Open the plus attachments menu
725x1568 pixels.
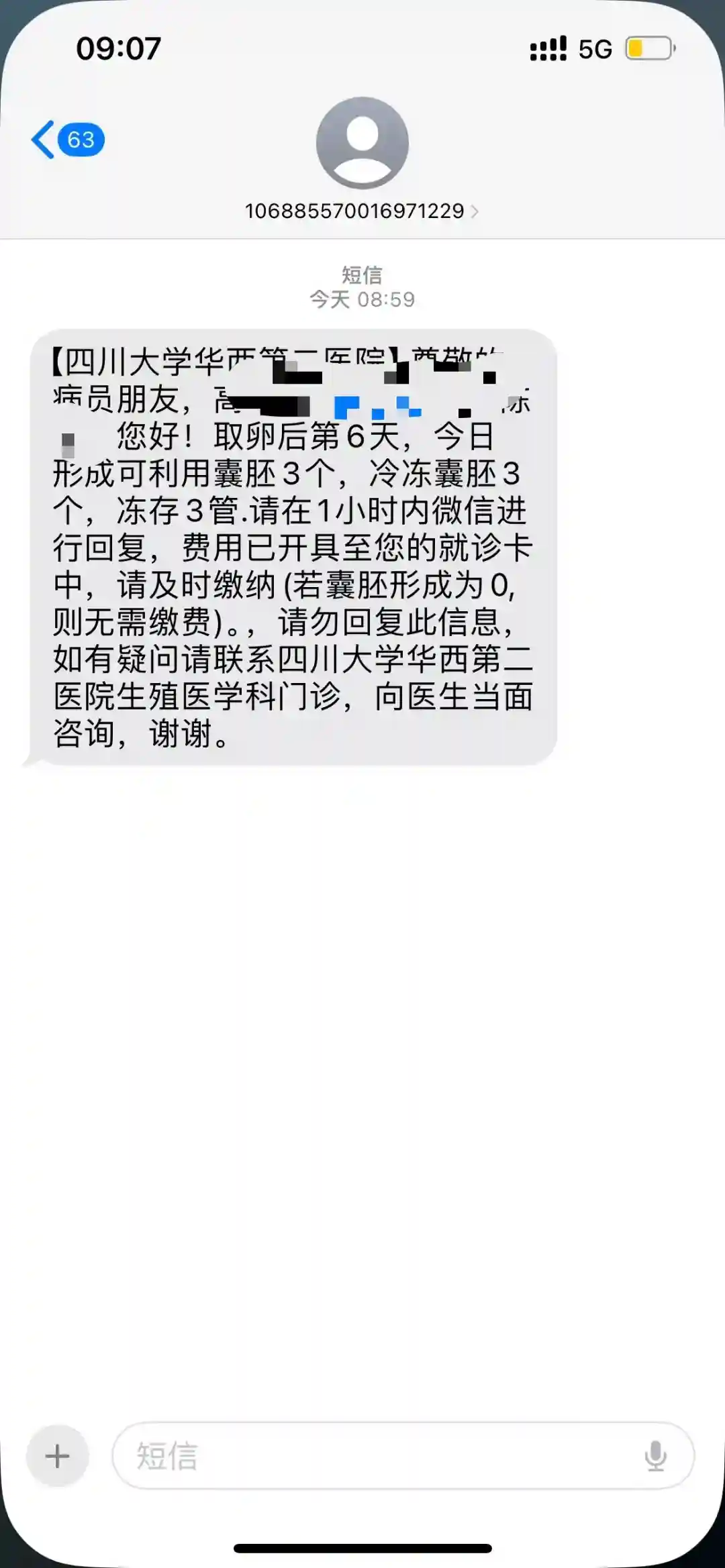[57, 1456]
